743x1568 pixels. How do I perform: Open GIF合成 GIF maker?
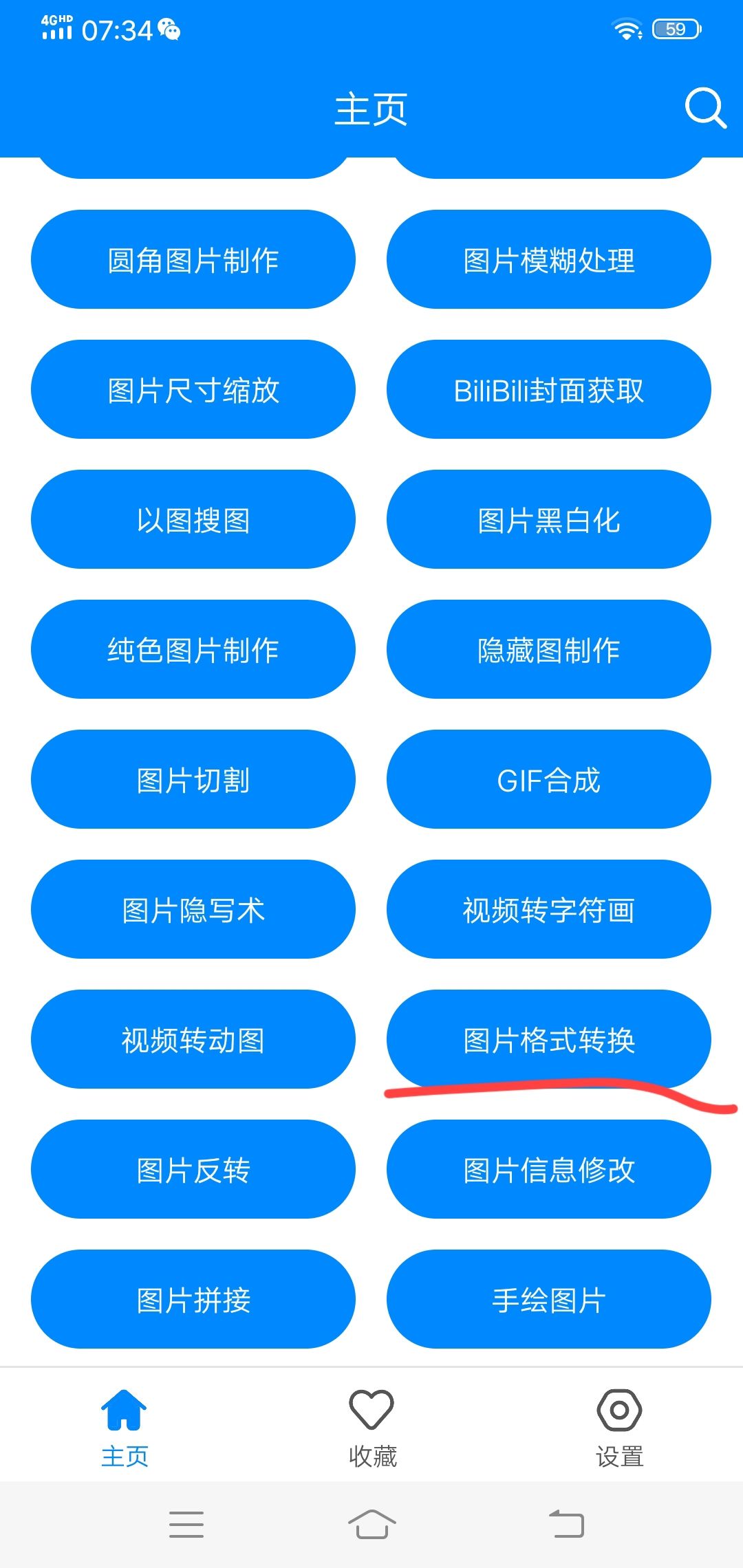point(548,779)
